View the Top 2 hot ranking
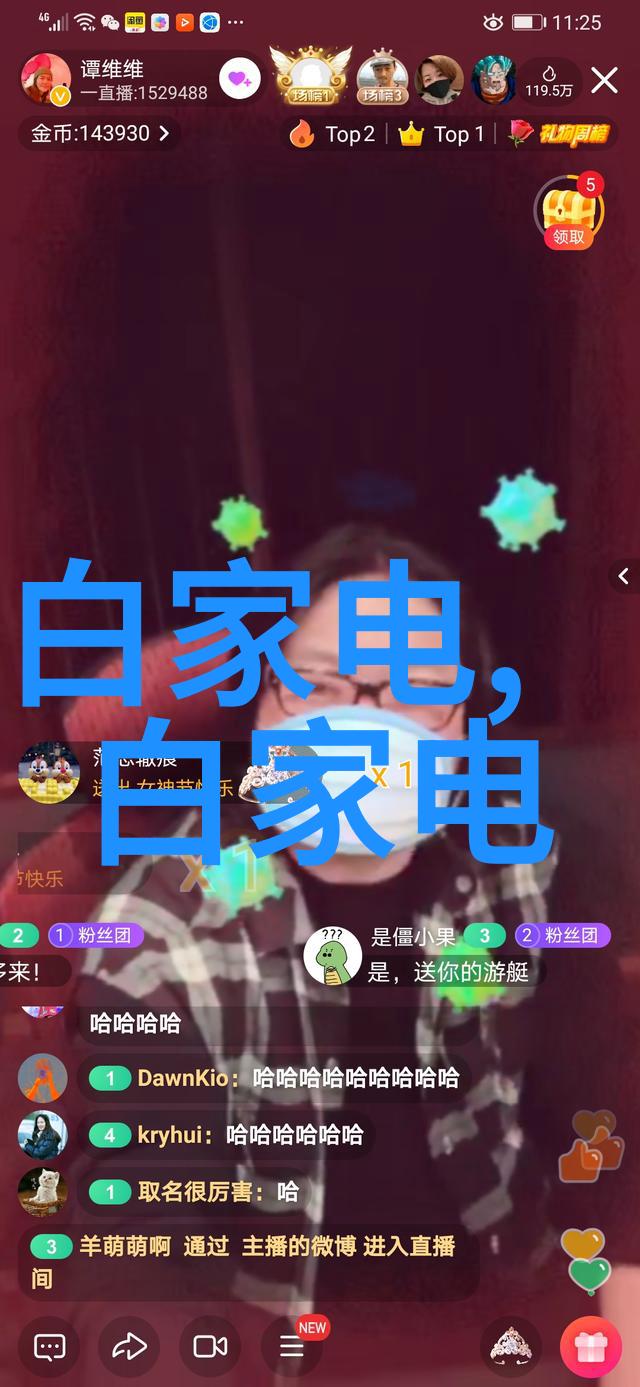640x1387 pixels. [333, 134]
